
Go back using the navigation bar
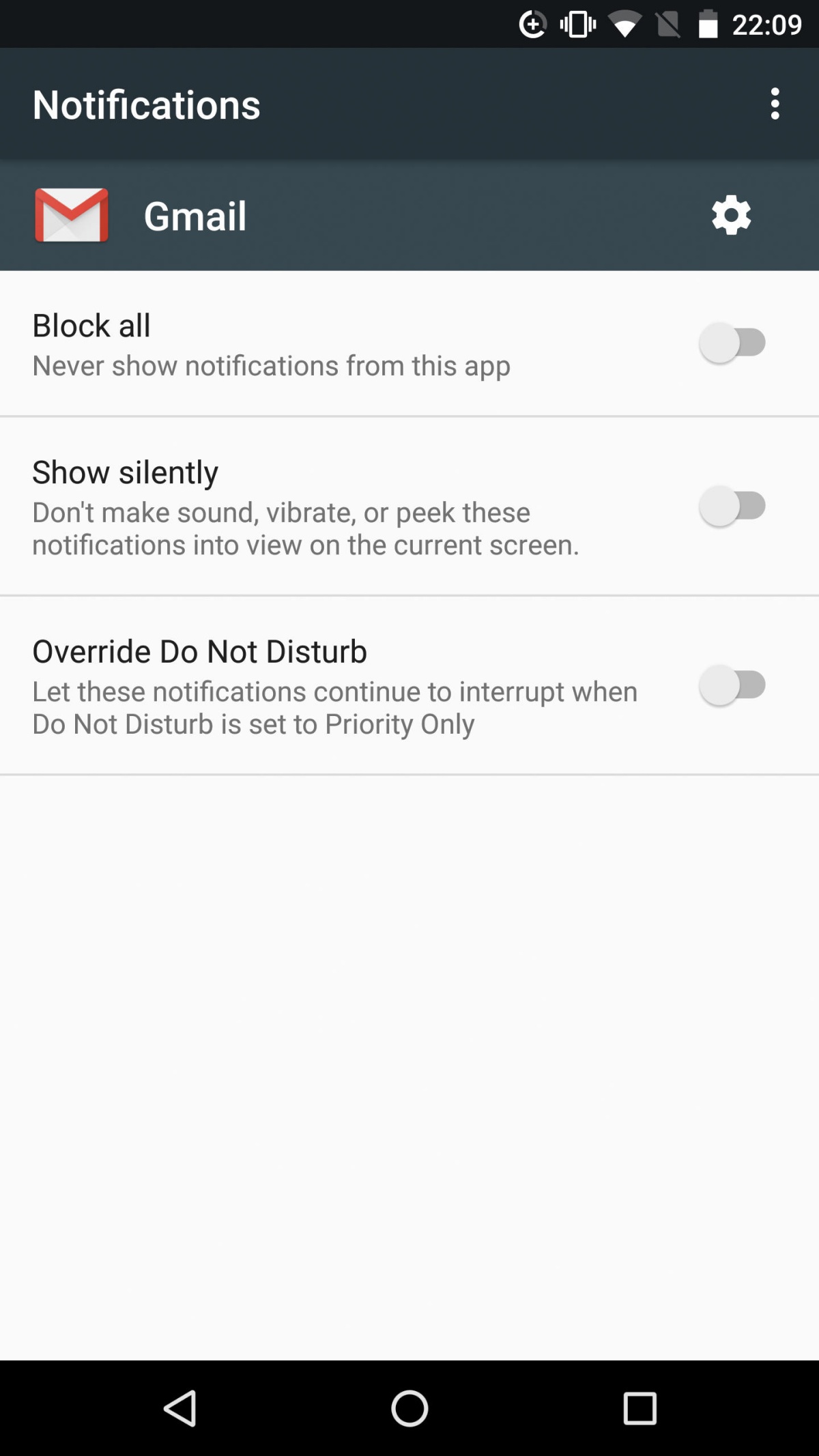tap(180, 1408)
